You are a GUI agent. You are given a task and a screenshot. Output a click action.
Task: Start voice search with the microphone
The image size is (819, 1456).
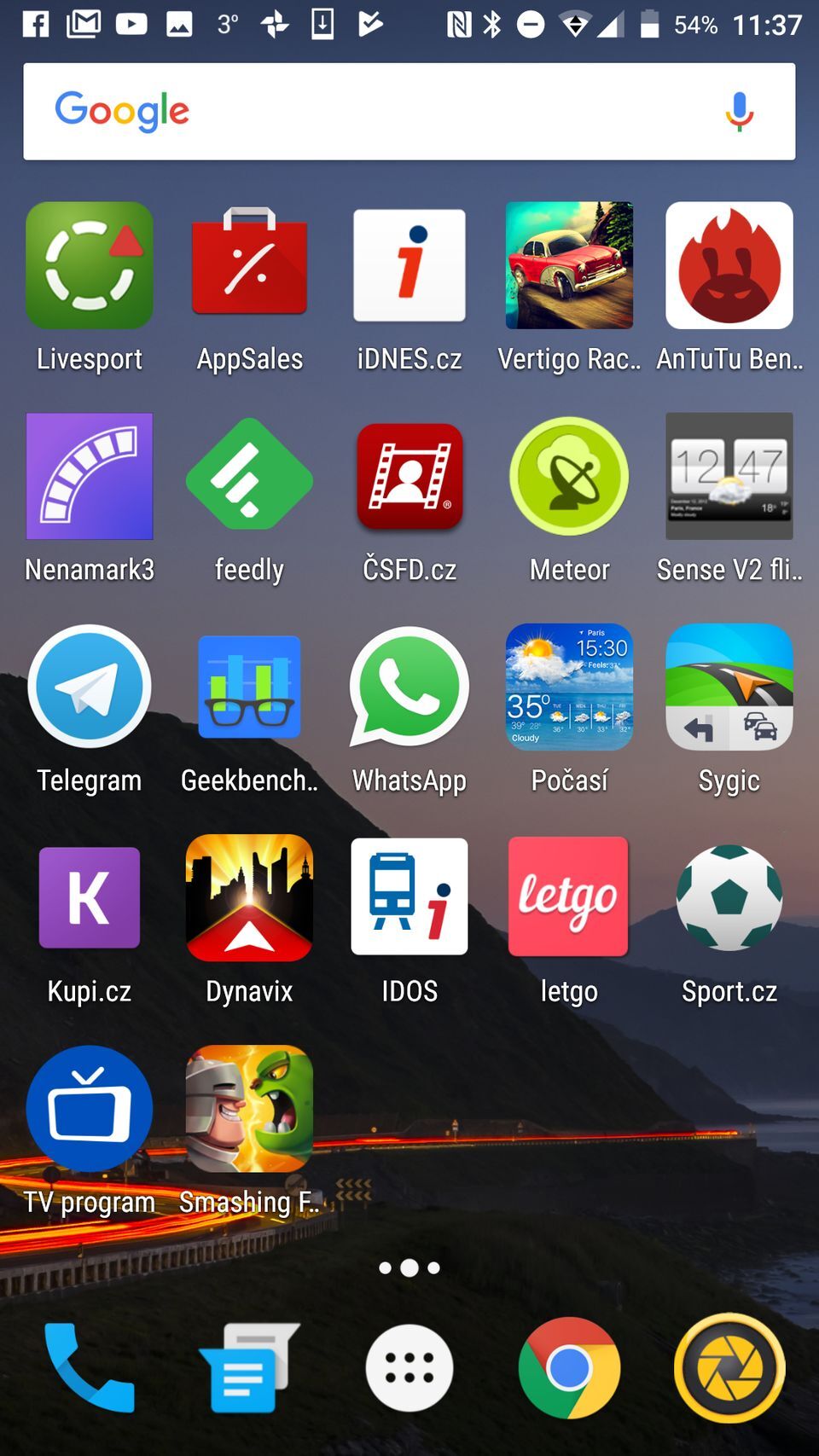point(739,112)
